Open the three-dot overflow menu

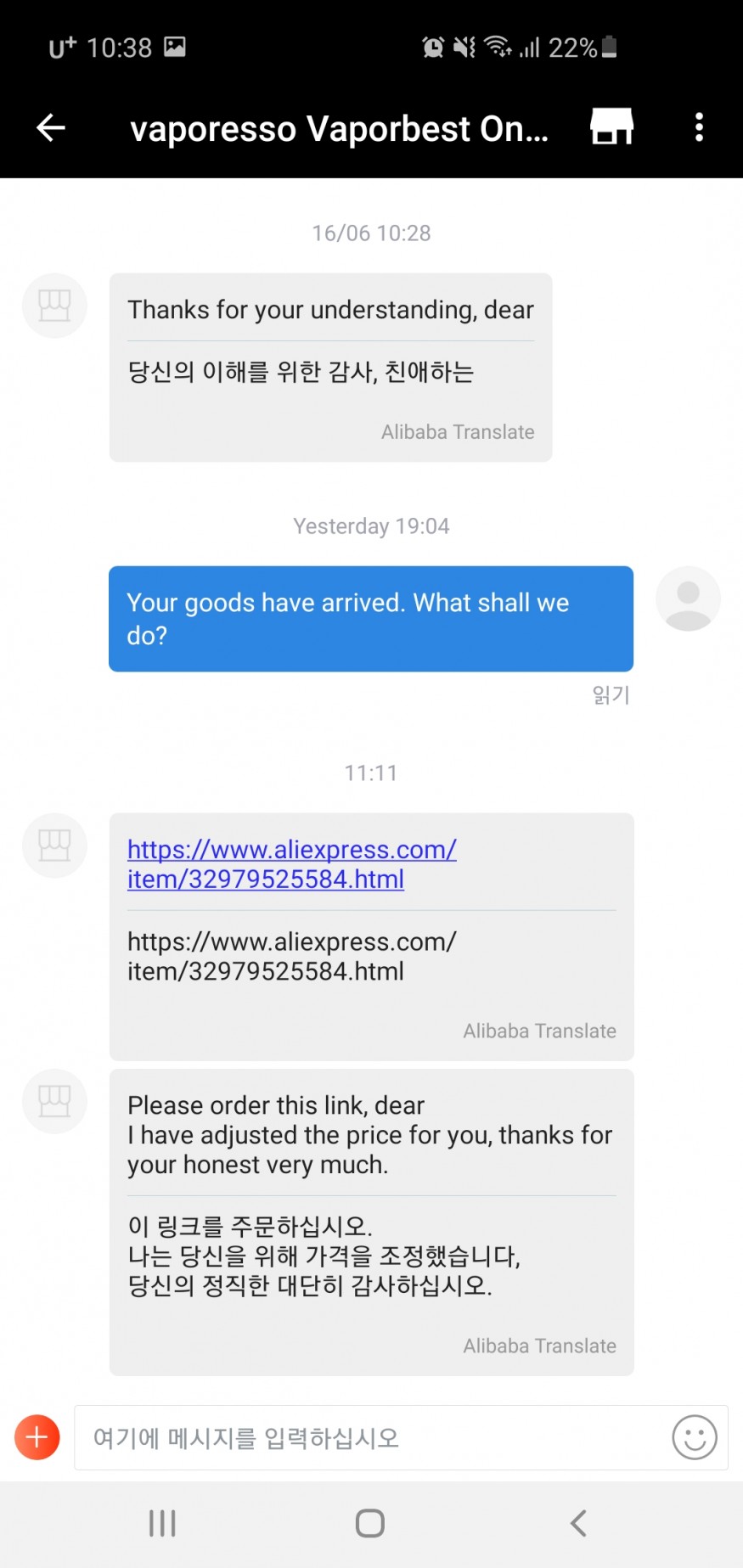[699, 127]
